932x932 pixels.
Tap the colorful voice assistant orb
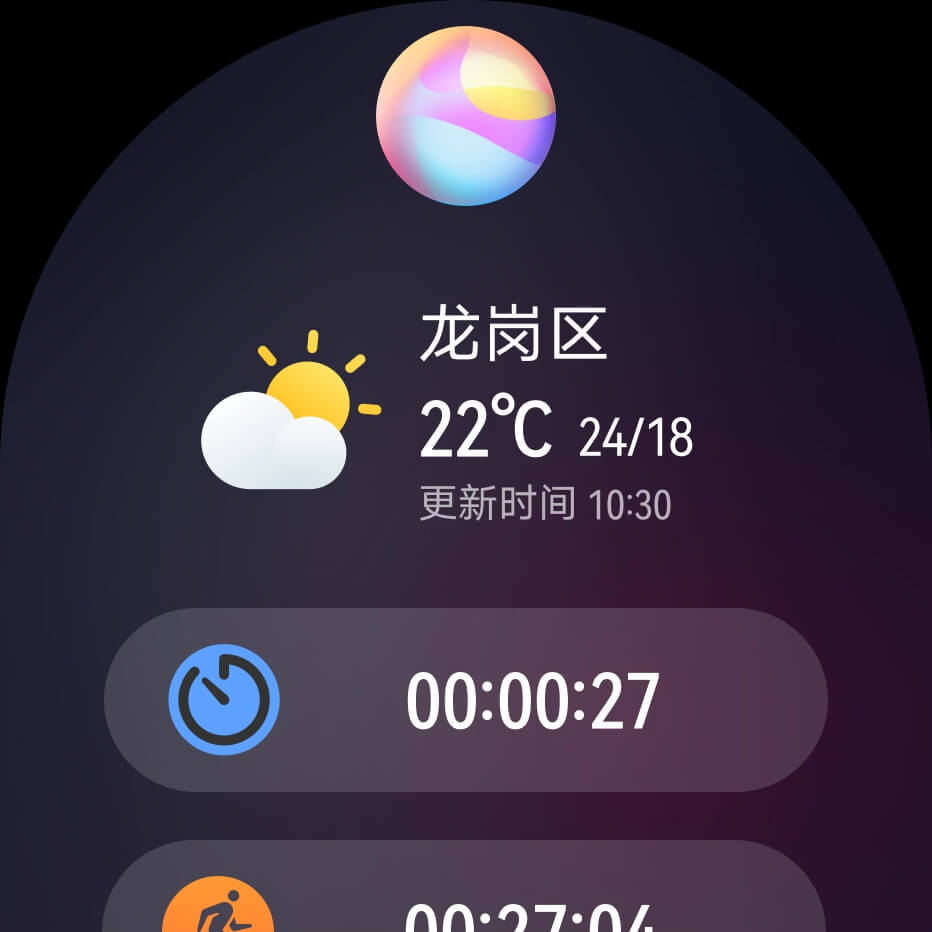click(x=465, y=115)
